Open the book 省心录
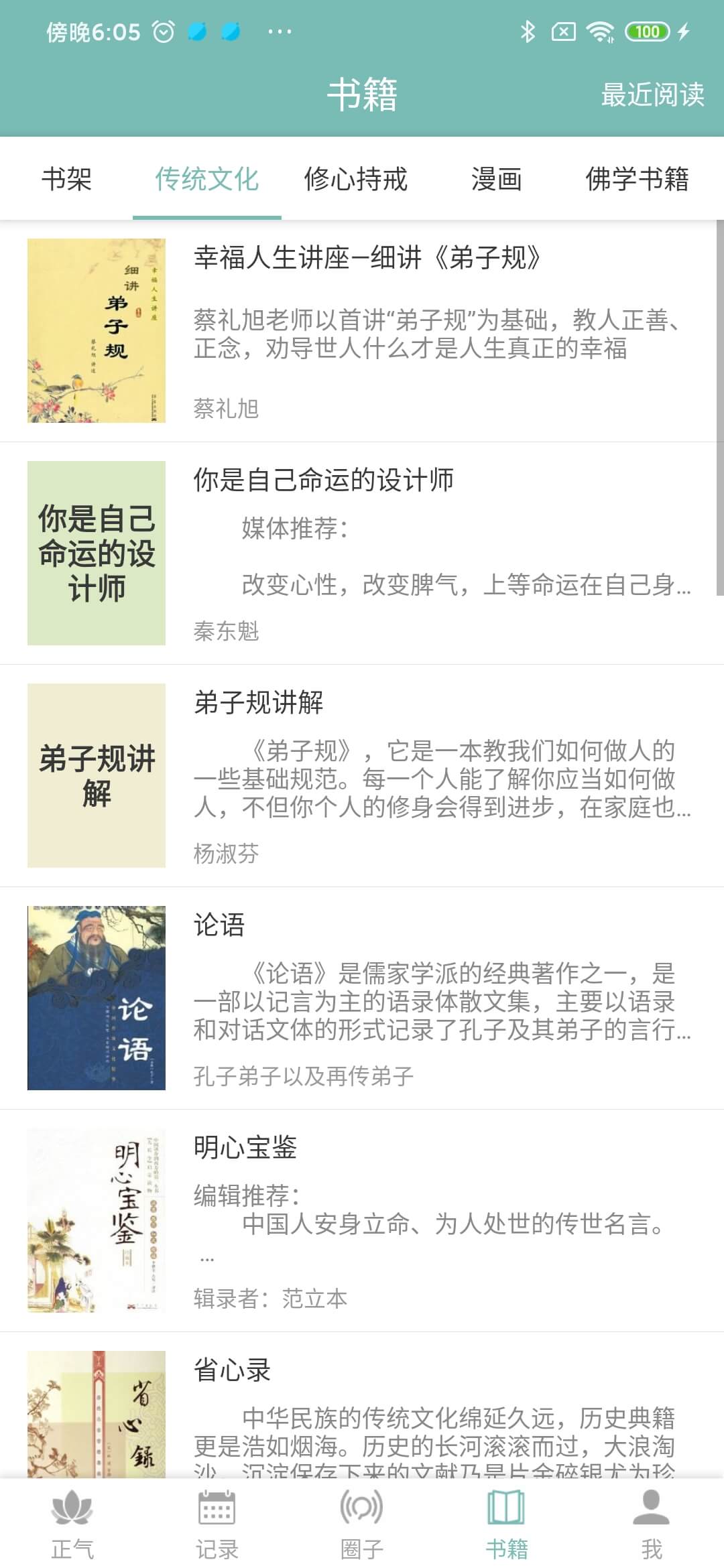724x1568 pixels. pos(362,1405)
